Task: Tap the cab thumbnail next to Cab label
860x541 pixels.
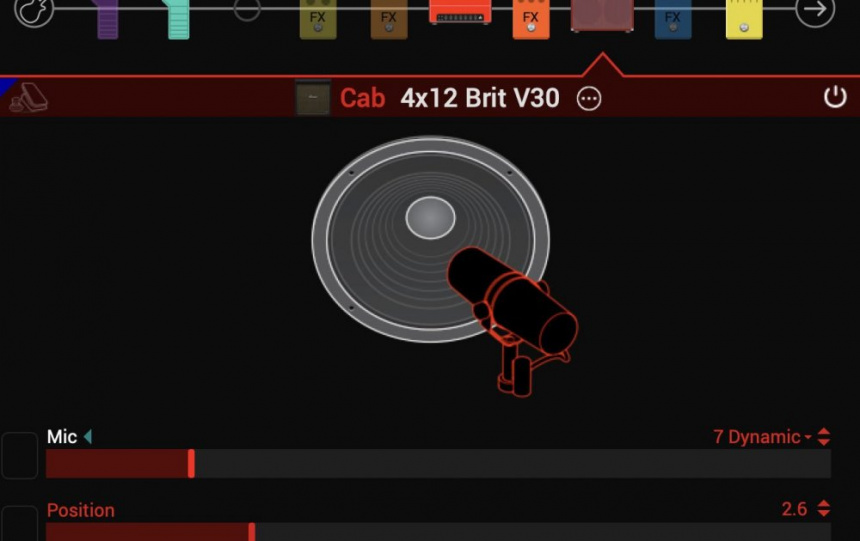Action: pos(313,98)
